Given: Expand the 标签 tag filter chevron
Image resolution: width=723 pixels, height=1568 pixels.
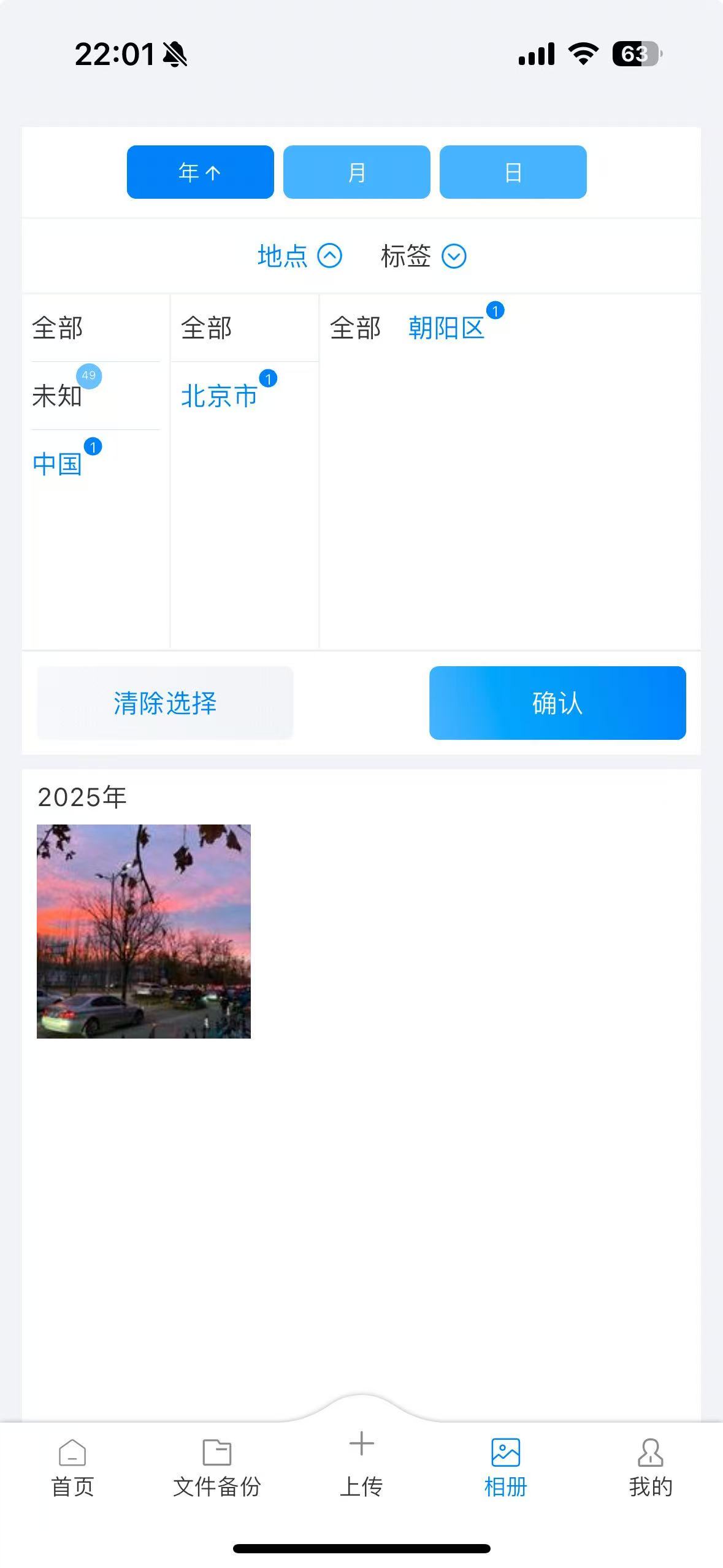Looking at the screenshot, I should pyautogui.click(x=453, y=256).
